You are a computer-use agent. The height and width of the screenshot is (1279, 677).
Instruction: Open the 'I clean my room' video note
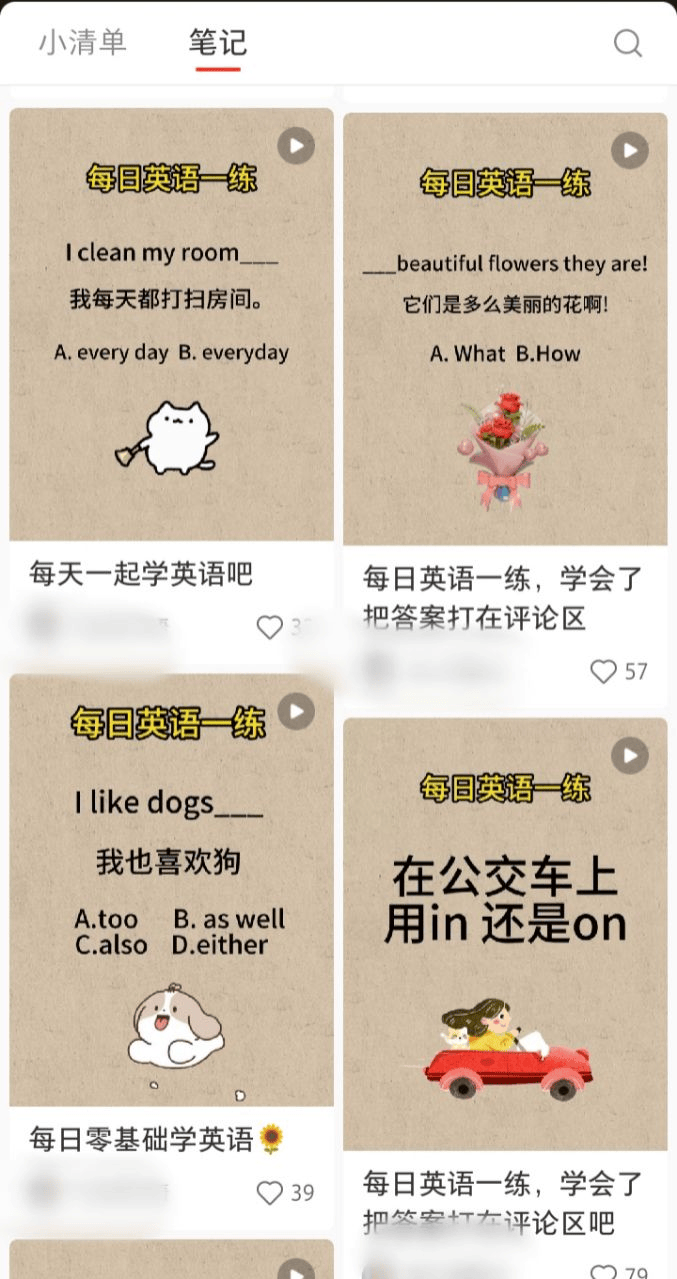point(171,324)
